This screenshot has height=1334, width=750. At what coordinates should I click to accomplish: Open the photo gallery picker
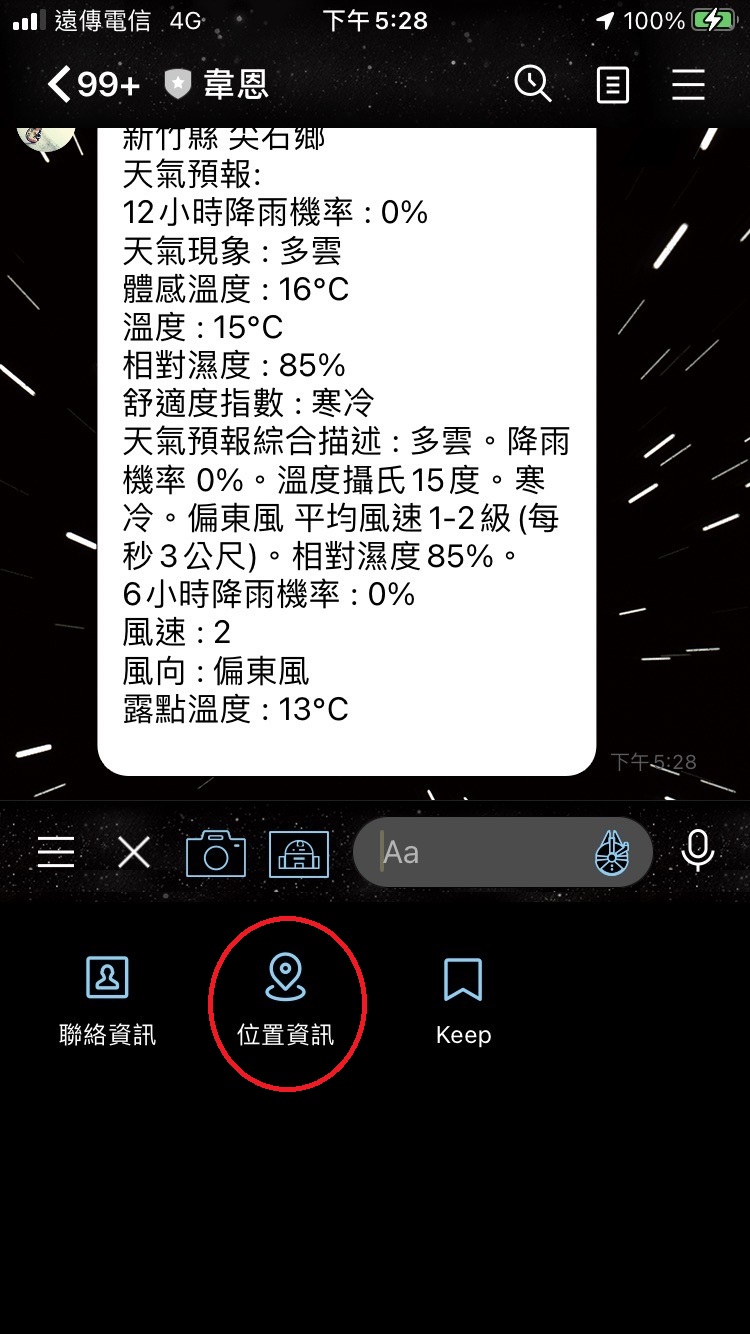299,853
